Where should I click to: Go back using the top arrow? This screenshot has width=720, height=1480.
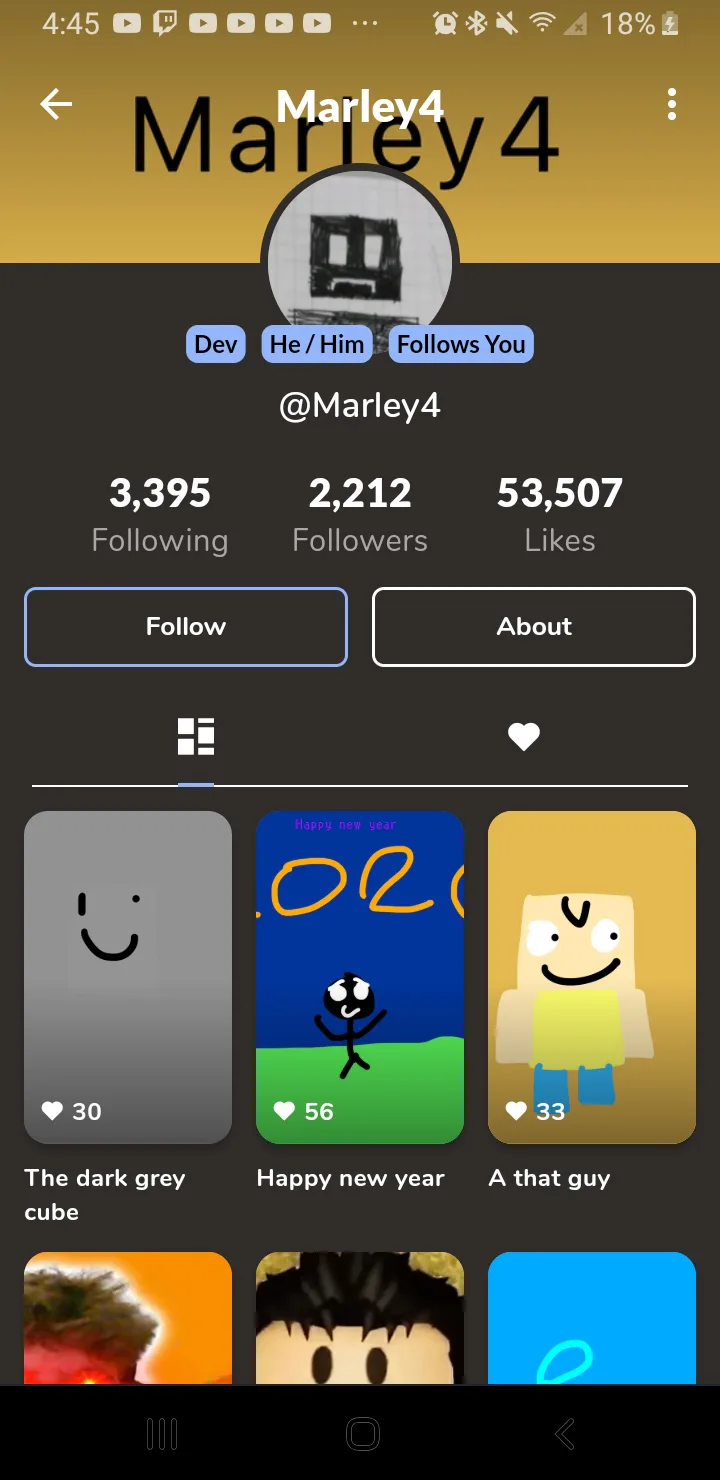(x=56, y=104)
